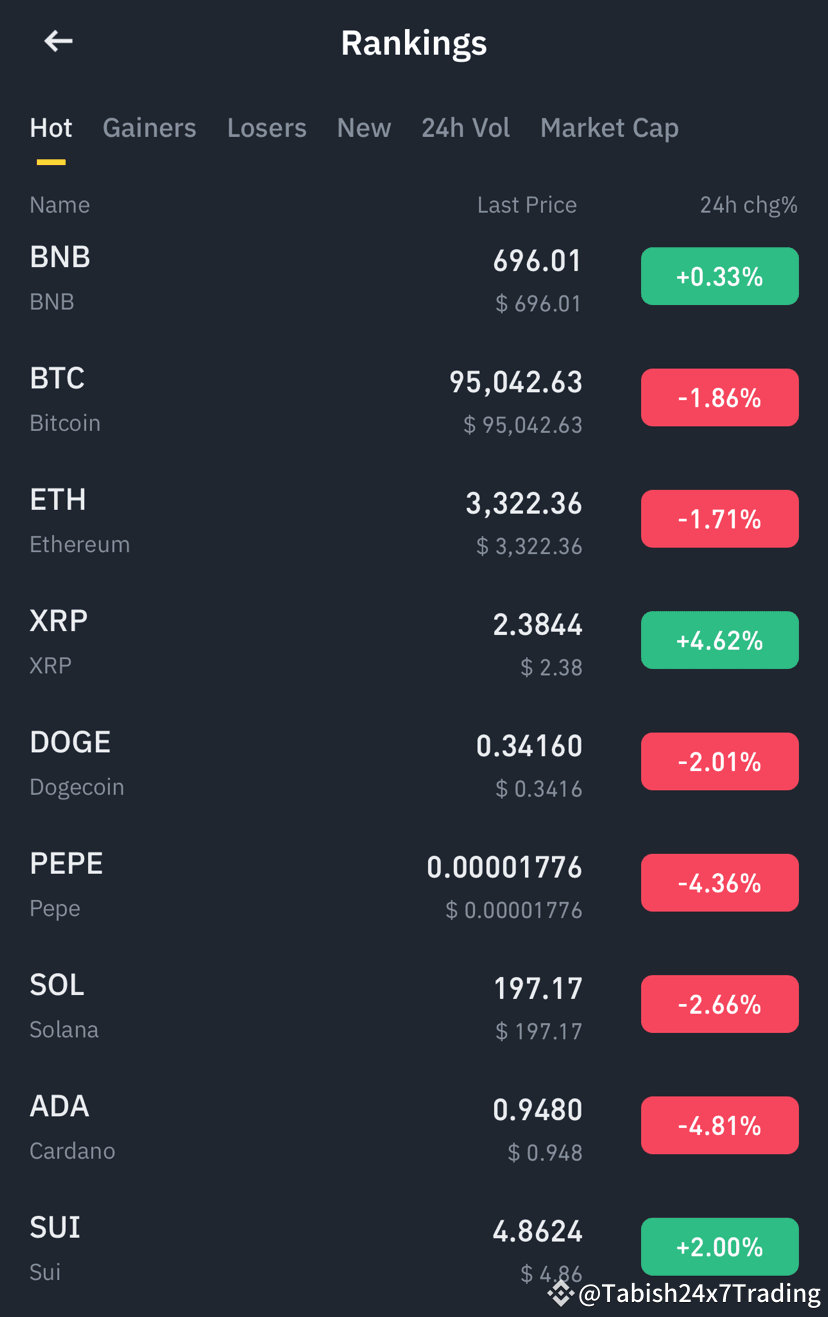Image resolution: width=828 pixels, height=1317 pixels.
Task: Open the Bitcoin listing
Action: pyautogui.click(x=300, y=397)
